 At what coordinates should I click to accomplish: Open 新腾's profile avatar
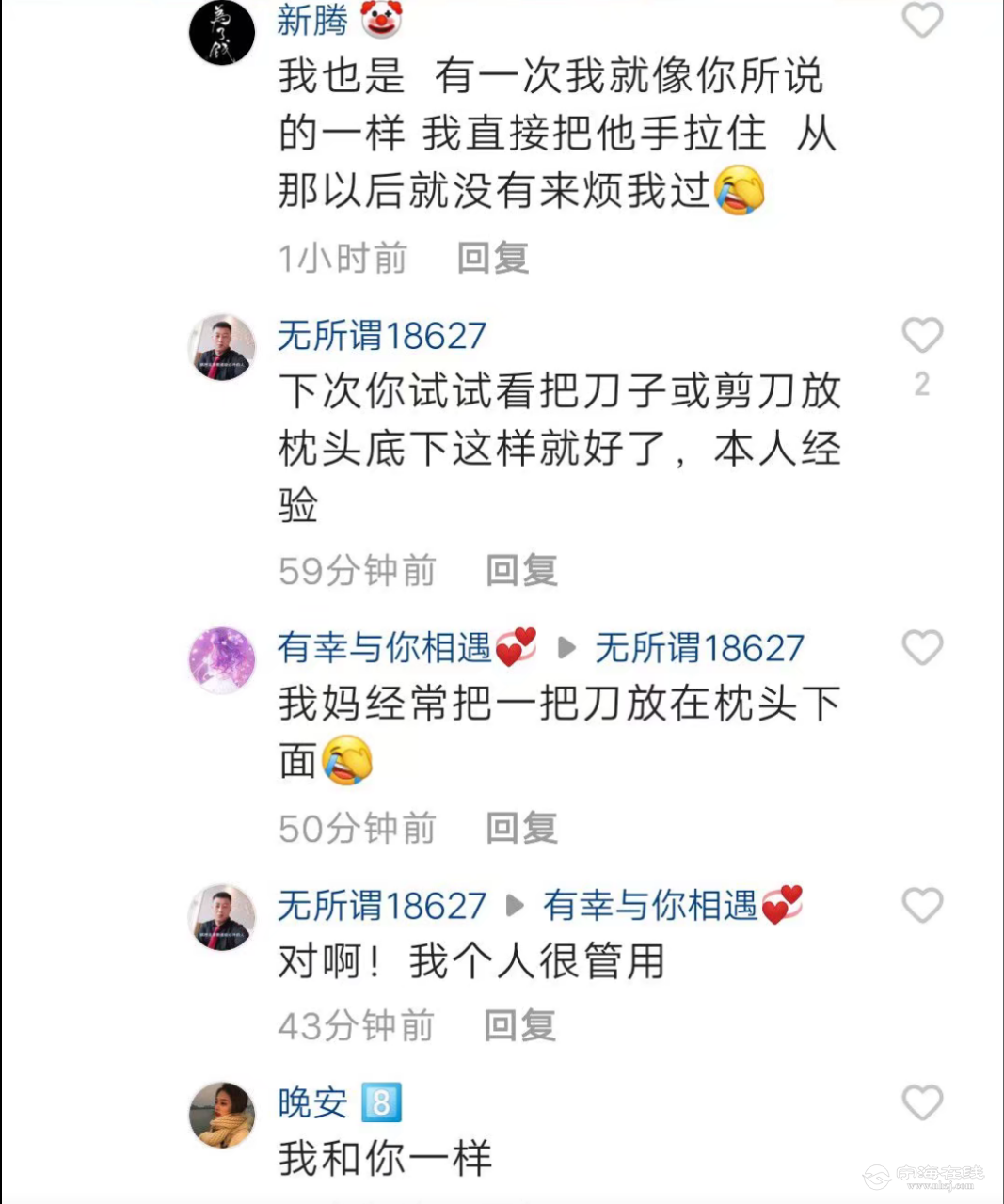222,33
